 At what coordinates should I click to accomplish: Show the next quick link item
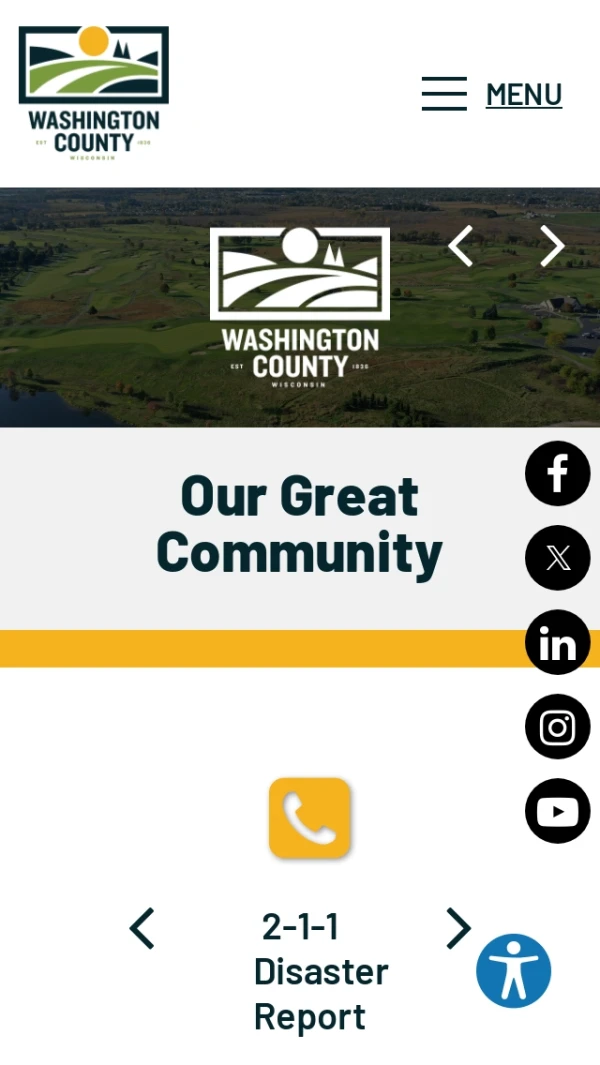coord(458,929)
